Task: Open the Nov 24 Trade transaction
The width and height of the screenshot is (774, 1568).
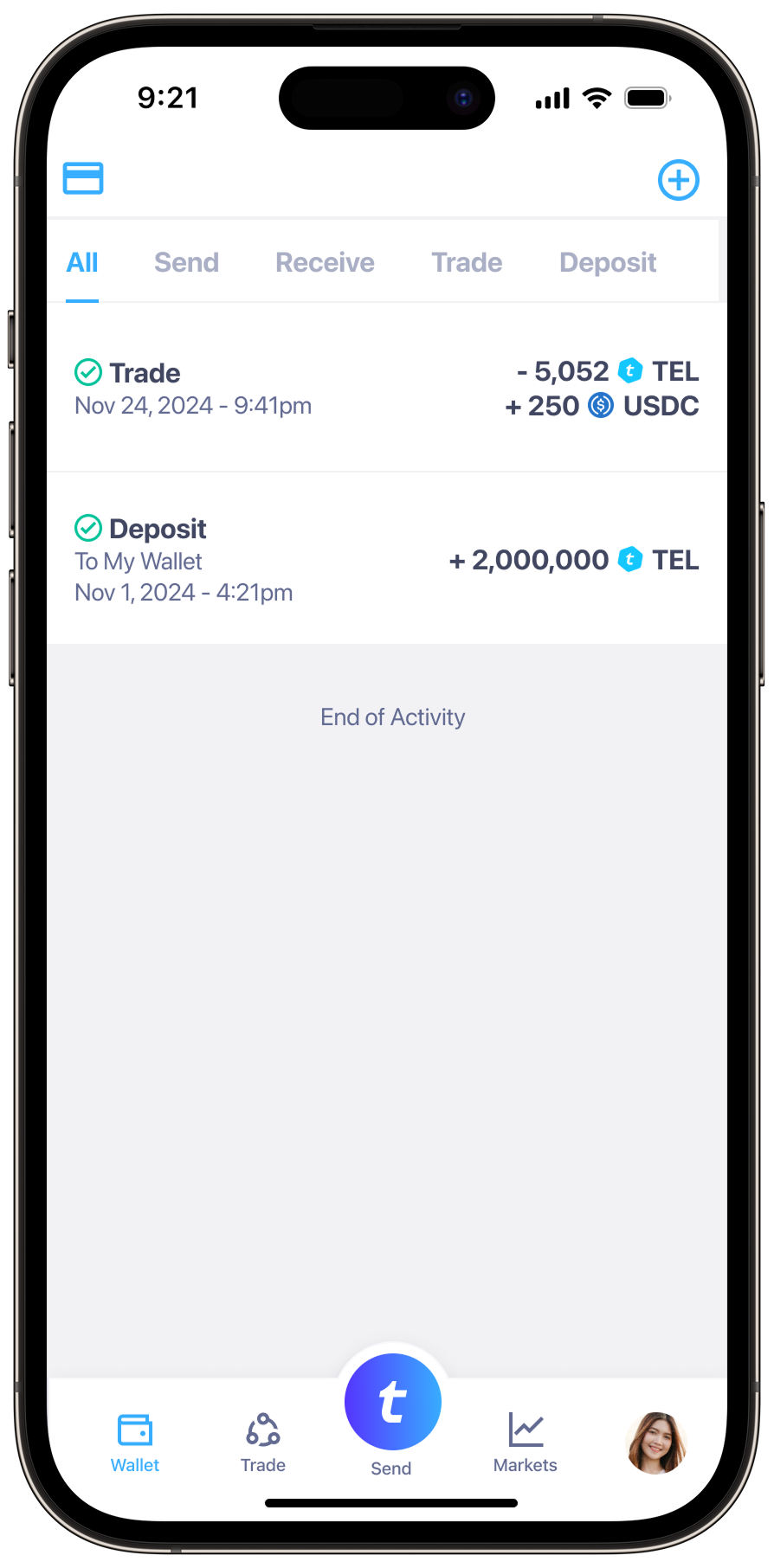Action: pyautogui.click(x=386, y=389)
